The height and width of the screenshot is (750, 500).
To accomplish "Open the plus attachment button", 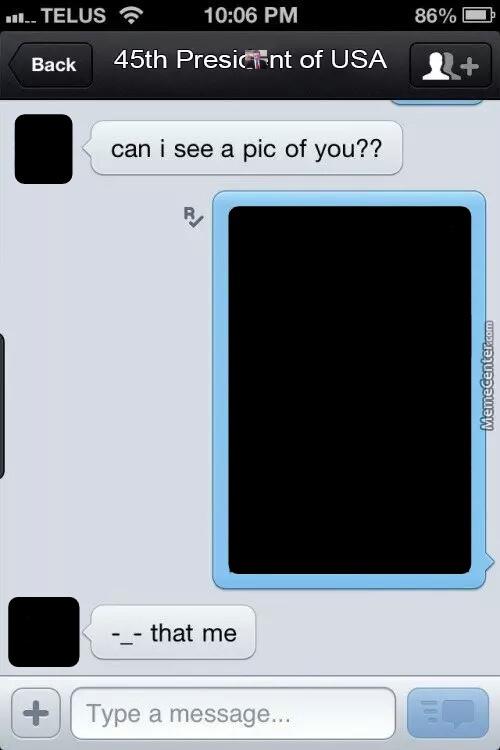I will [36, 713].
